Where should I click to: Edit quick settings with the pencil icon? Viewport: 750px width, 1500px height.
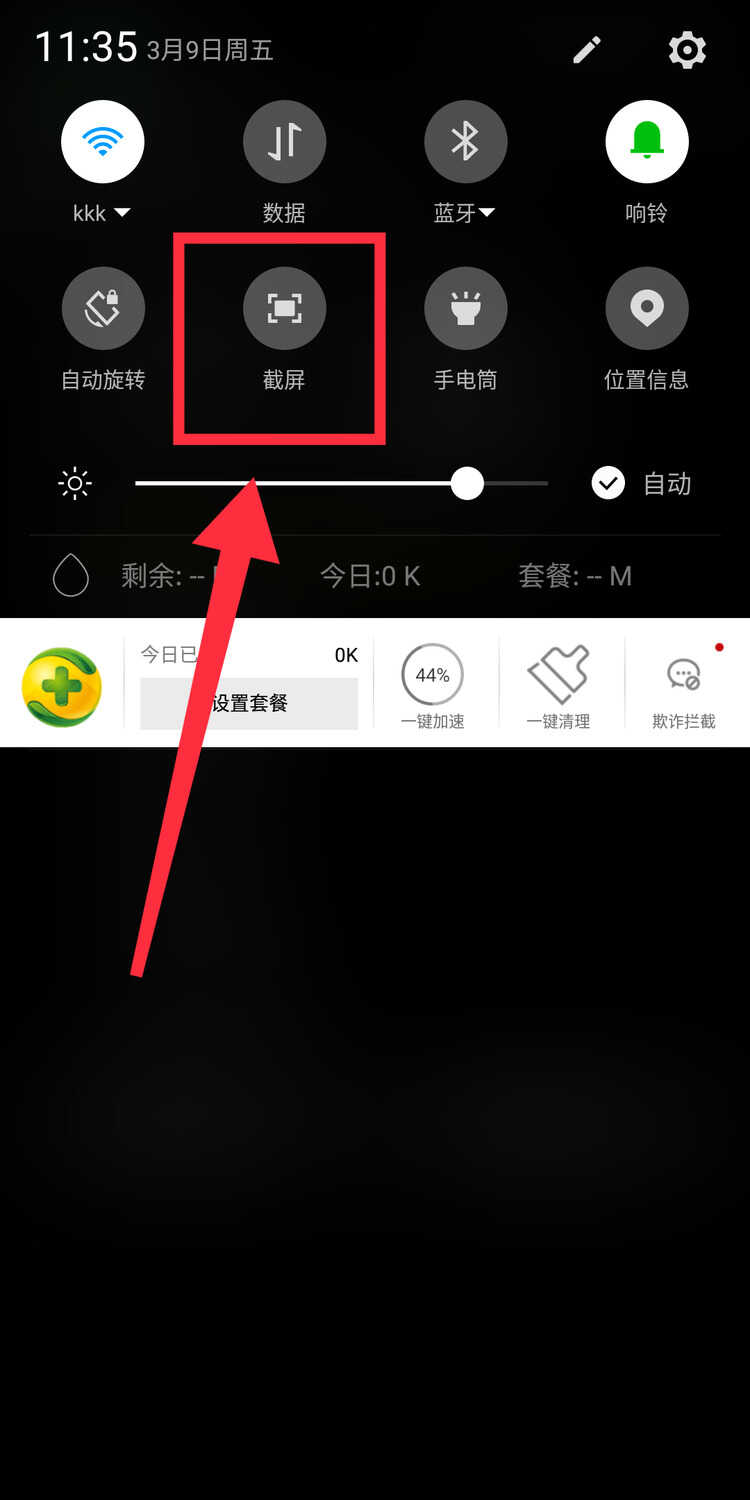click(x=587, y=49)
